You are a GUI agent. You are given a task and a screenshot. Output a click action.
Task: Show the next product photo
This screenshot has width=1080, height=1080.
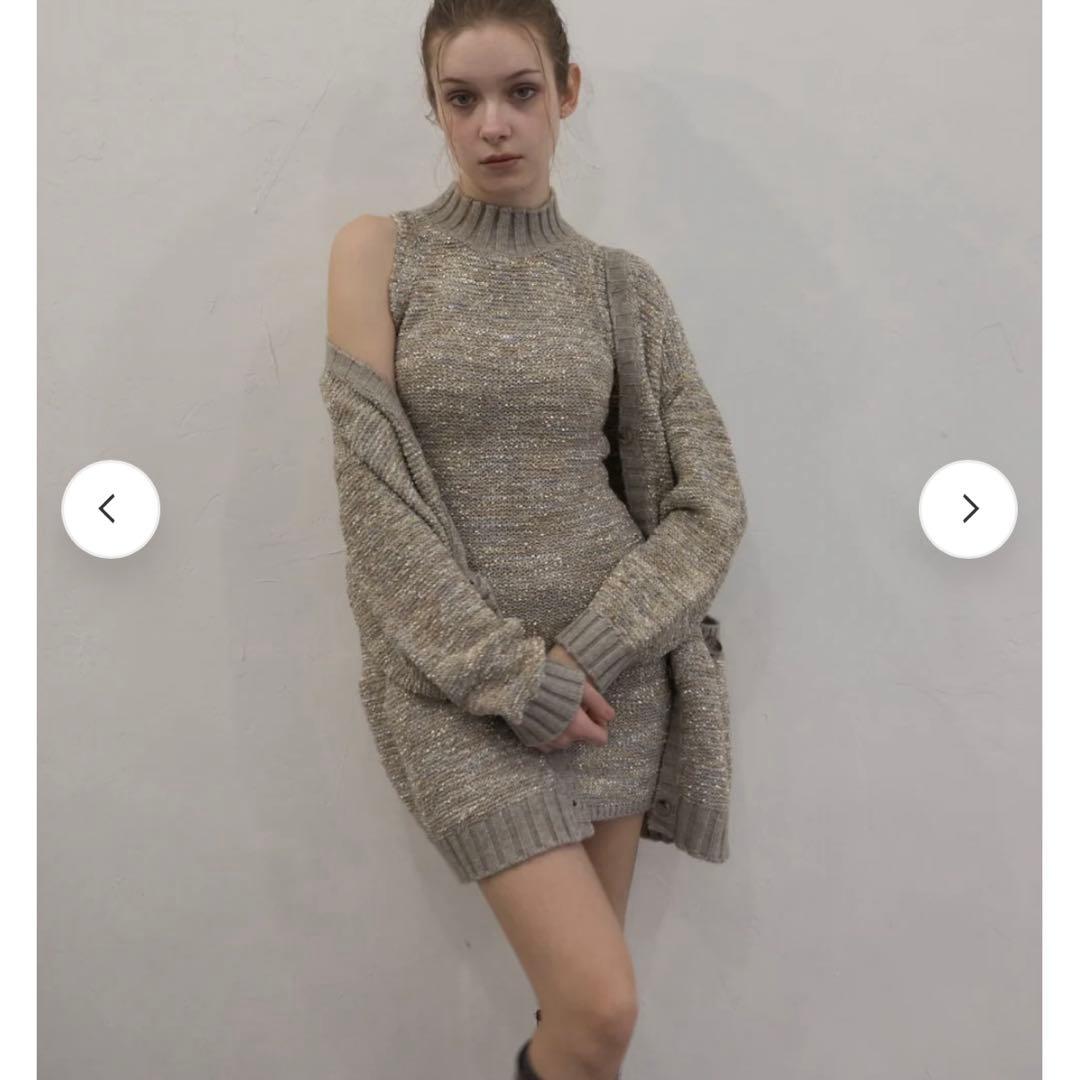tap(968, 509)
